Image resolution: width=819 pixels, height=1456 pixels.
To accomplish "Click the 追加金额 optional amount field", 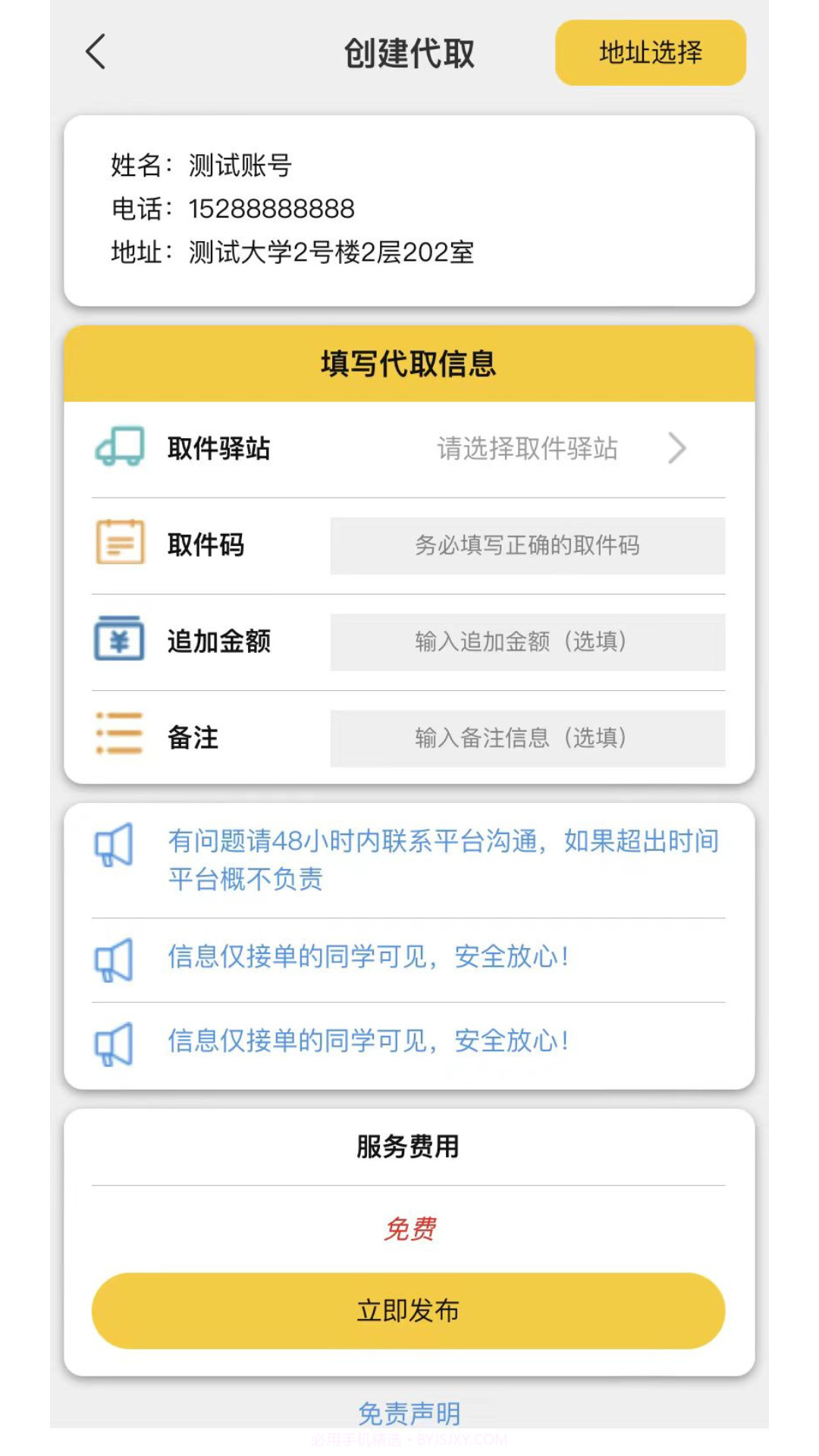I will click(x=529, y=642).
